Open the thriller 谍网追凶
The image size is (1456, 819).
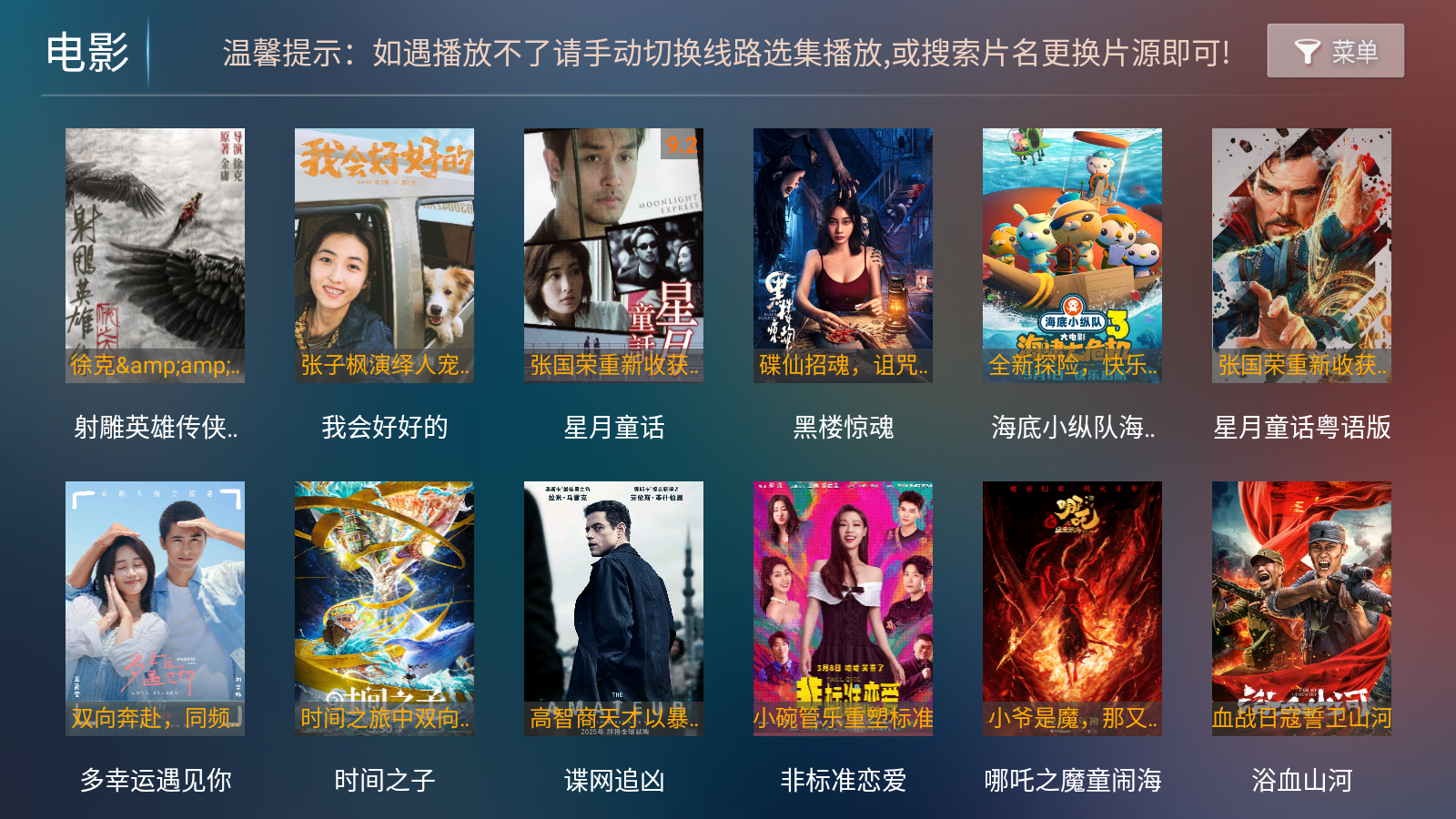(613, 608)
